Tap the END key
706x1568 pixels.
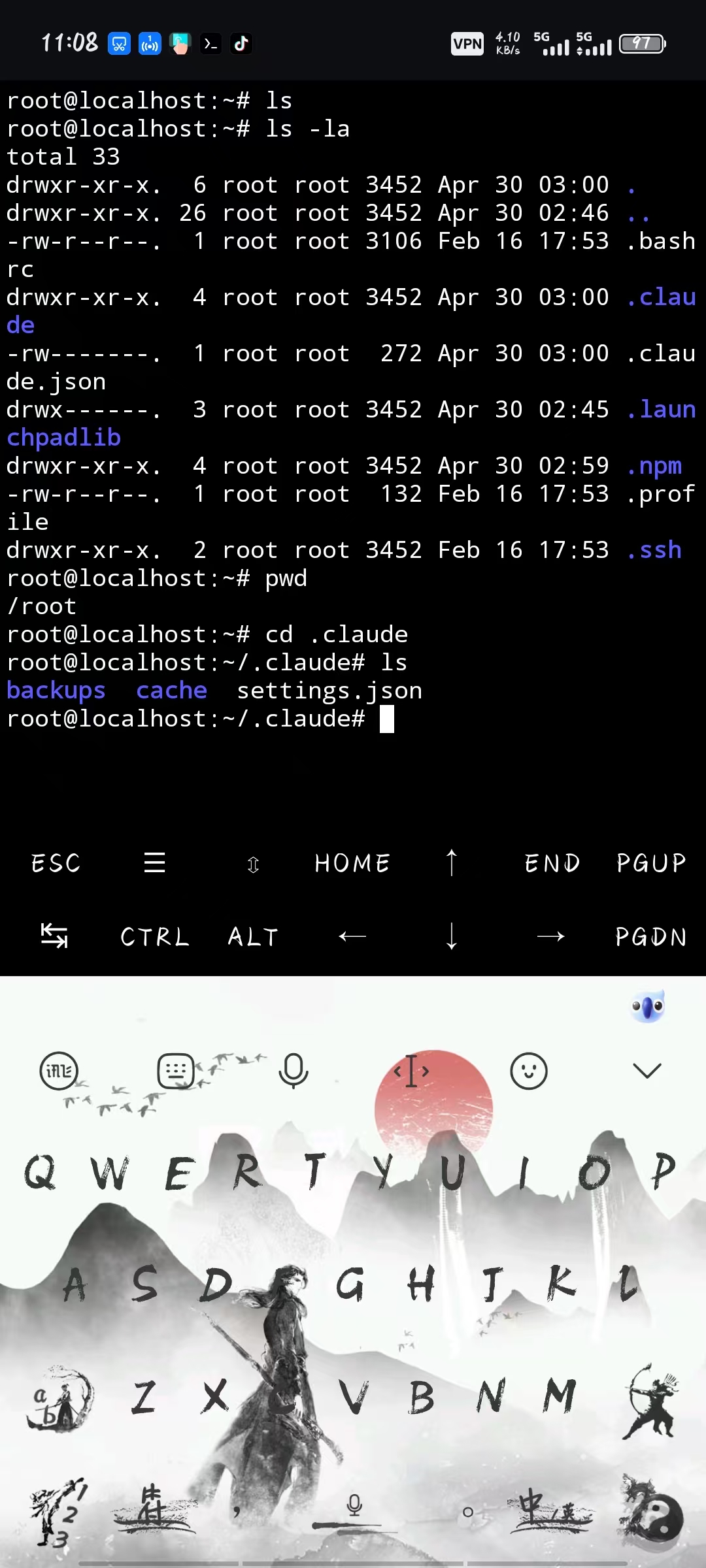pyautogui.click(x=552, y=863)
